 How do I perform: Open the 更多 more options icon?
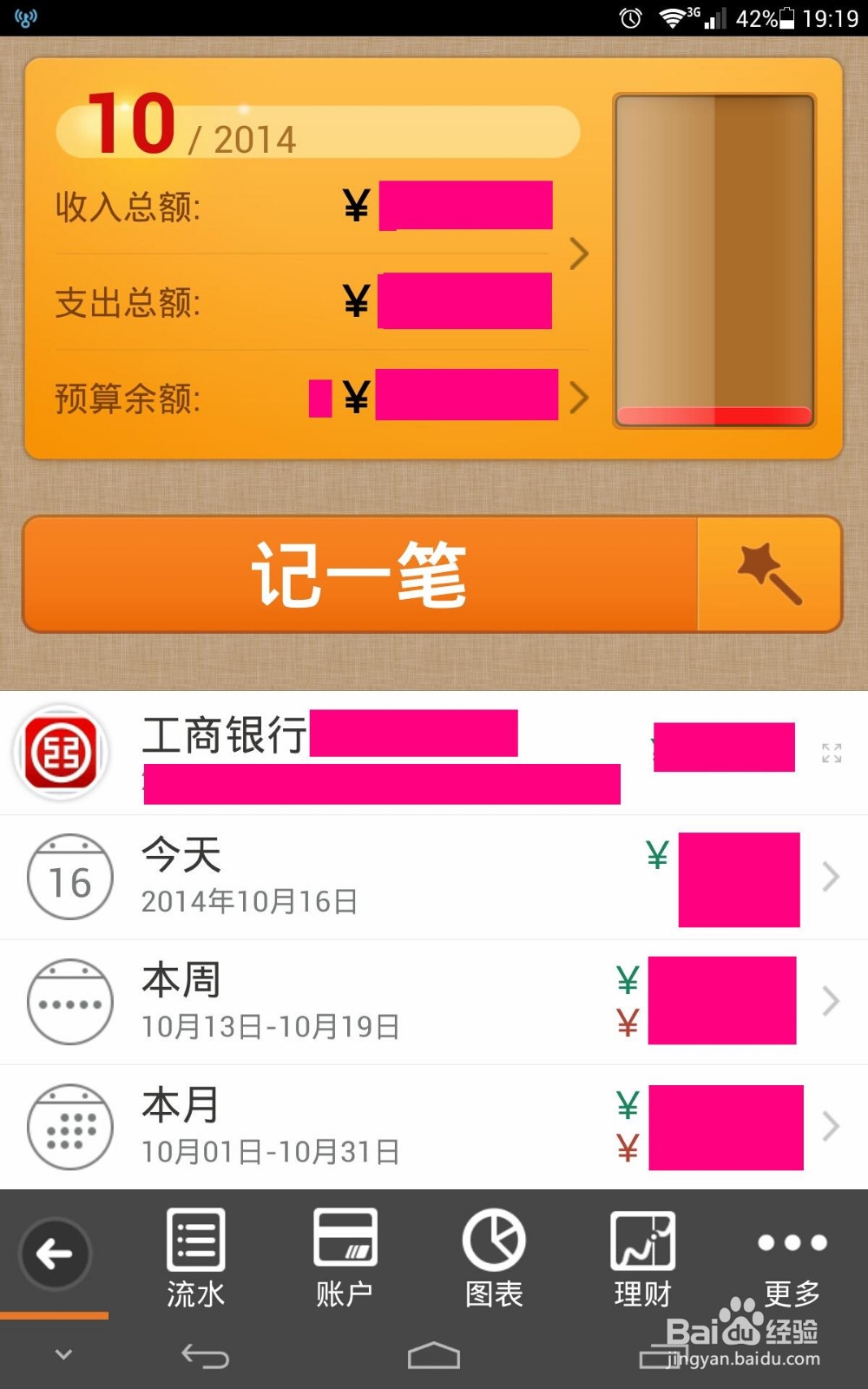[x=790, y=1241]
